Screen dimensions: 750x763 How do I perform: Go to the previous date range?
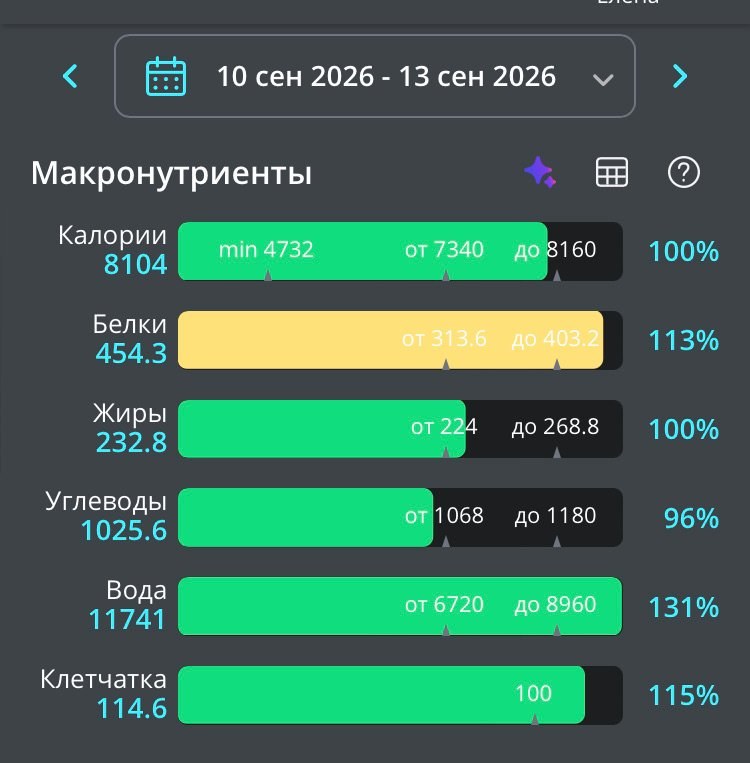point(71,76)
